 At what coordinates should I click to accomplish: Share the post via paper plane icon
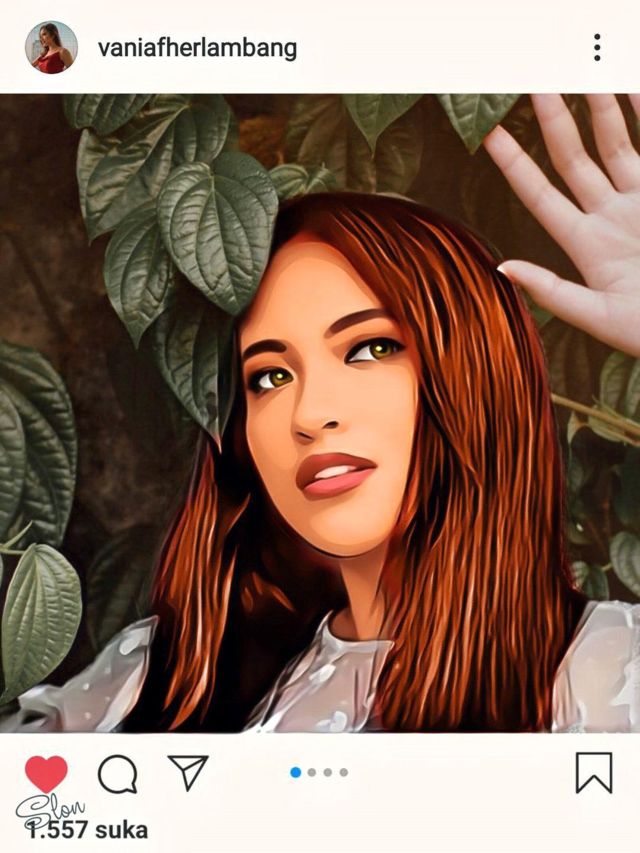coord(188,772)
